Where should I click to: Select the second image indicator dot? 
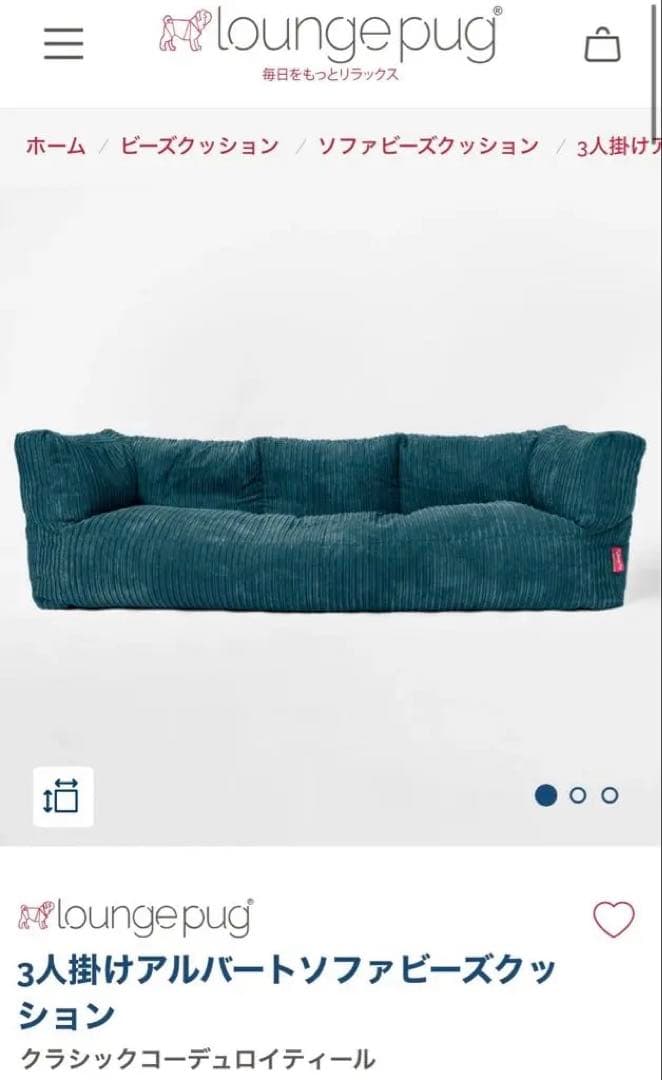[577, 796]
